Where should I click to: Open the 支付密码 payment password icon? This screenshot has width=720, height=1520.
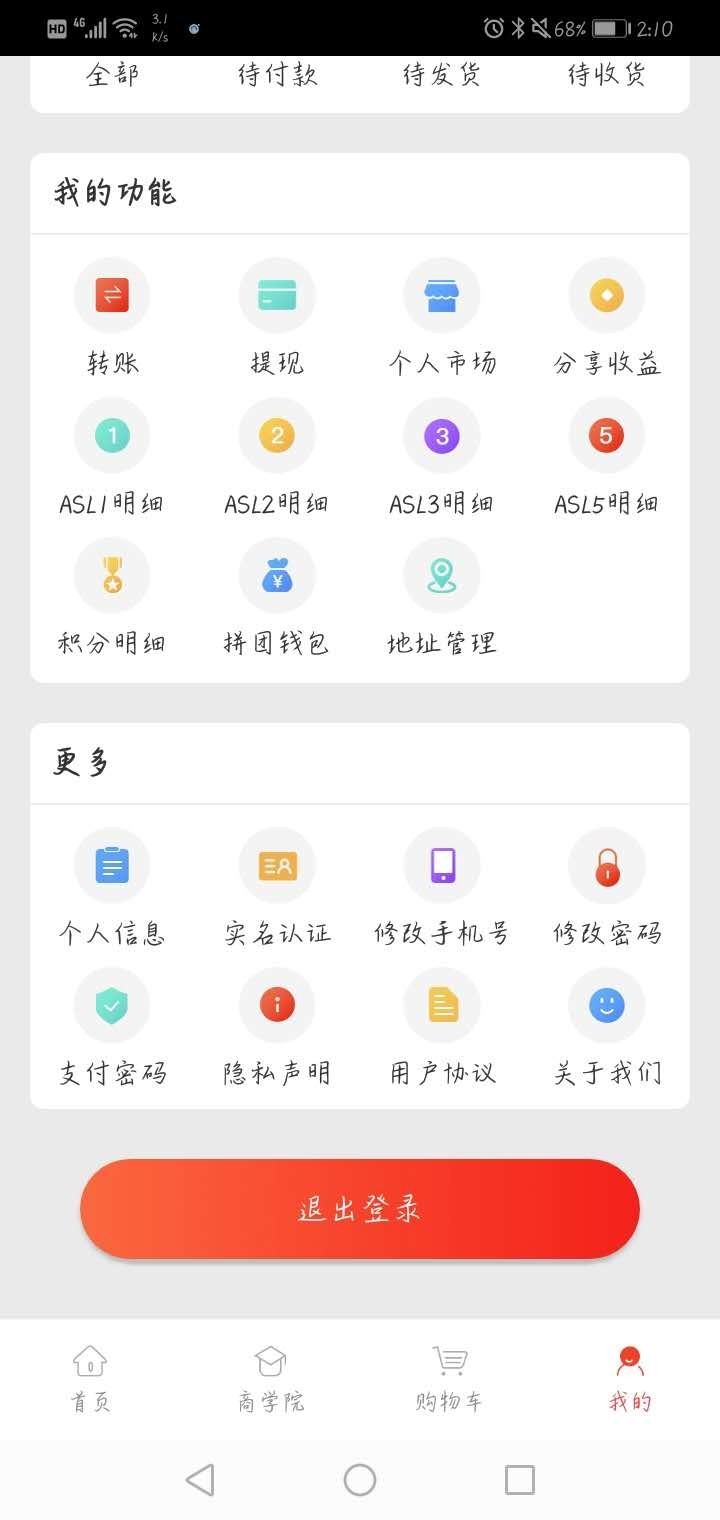coord(112,1005)
